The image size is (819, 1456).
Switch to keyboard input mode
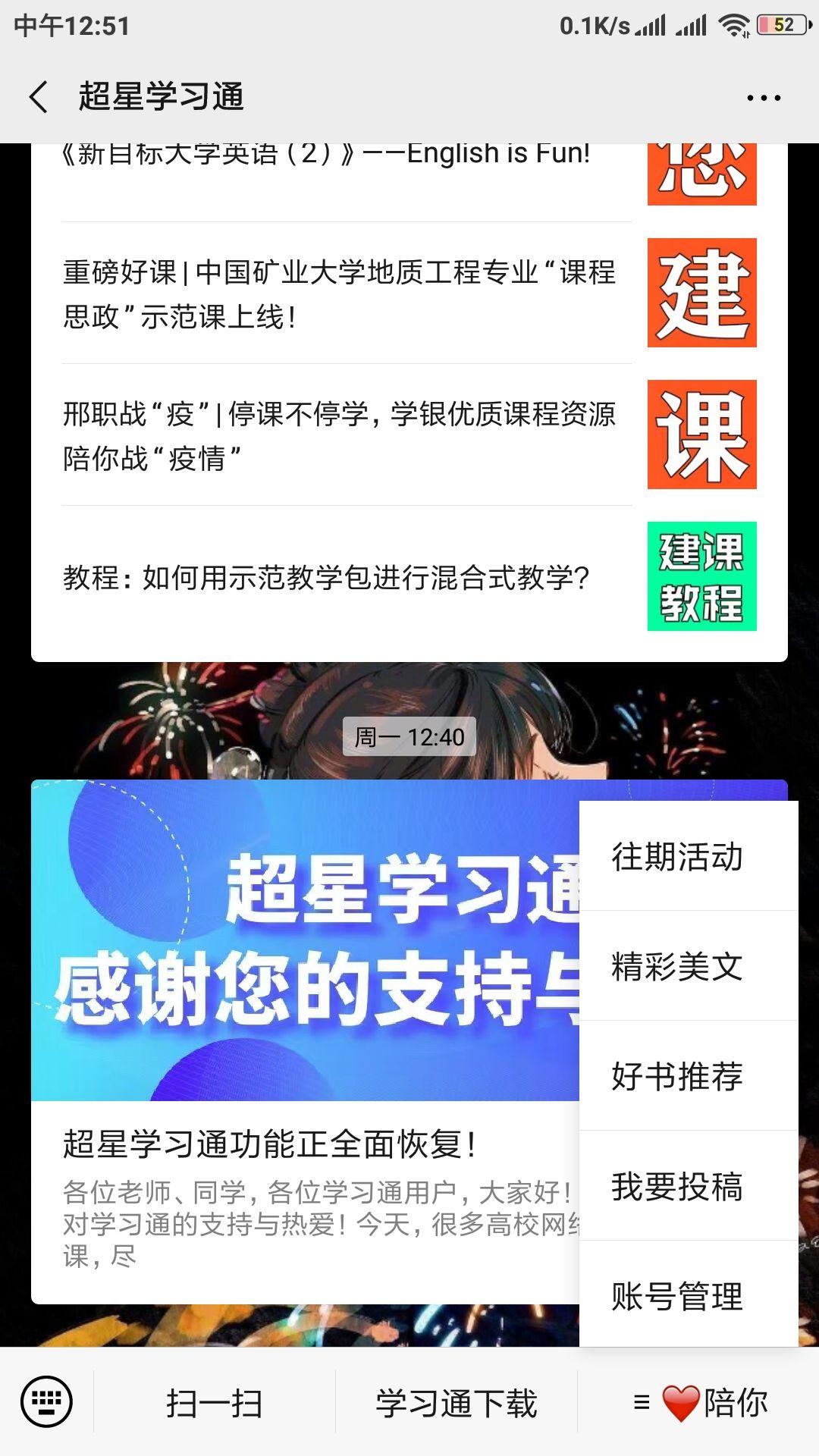pyautogui.click(x=47, y=1401)
